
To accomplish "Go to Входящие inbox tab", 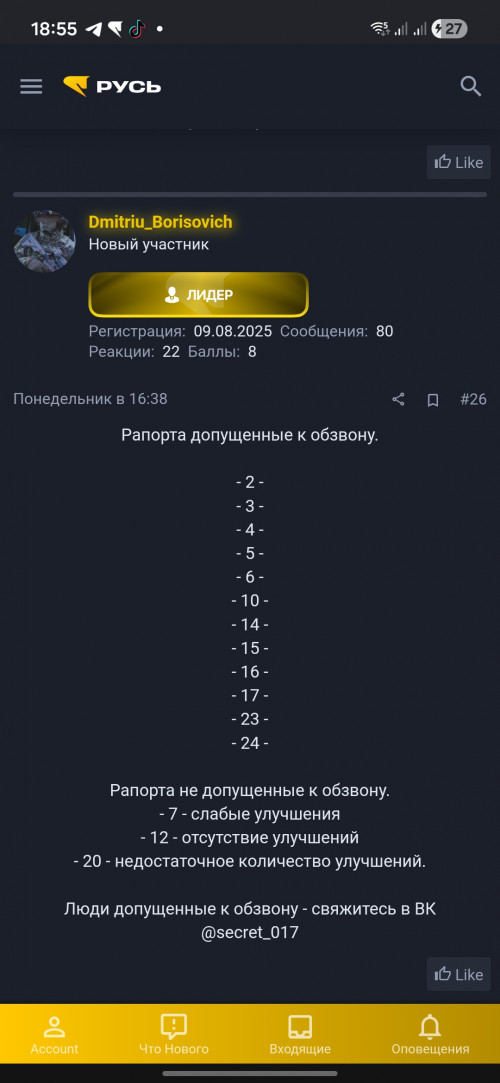I will point(300,1034).
